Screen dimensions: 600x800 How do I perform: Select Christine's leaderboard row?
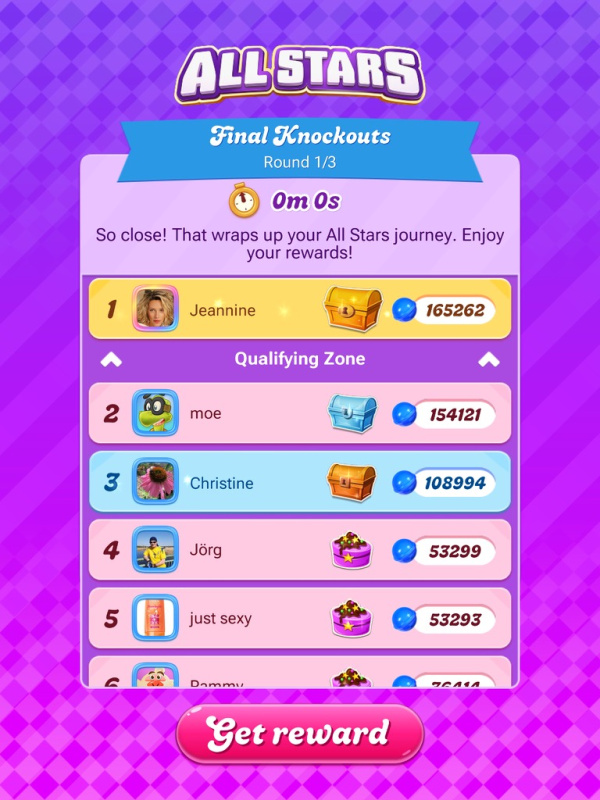(299, 483)
